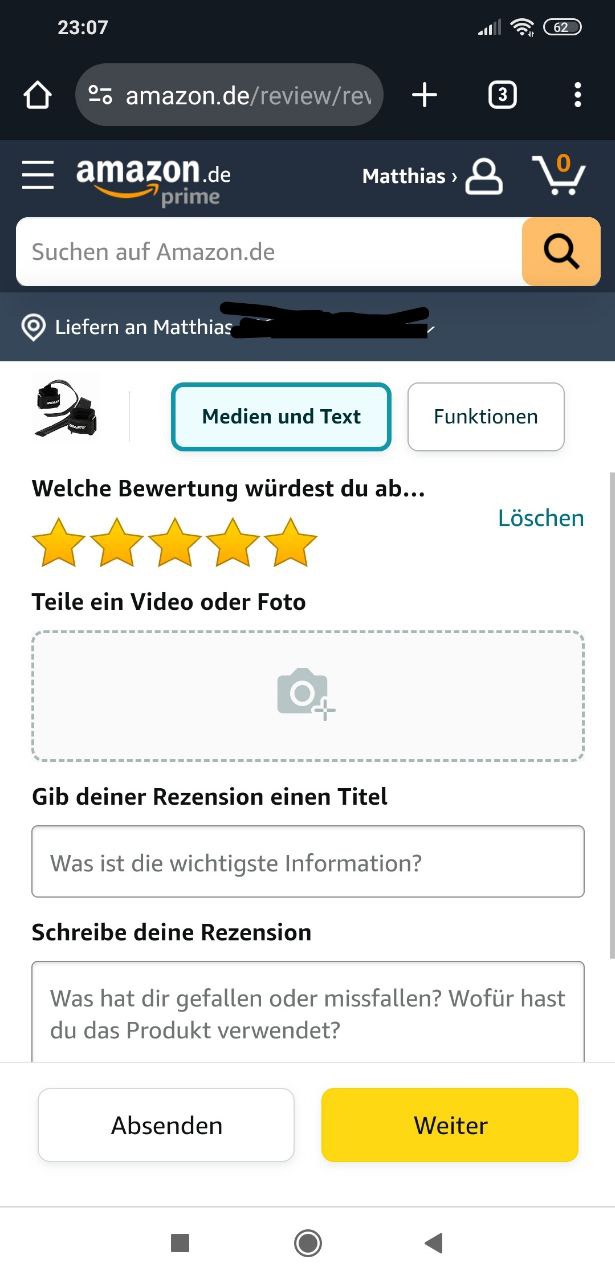
Task: Open the browser overflow menu
Action: [577, 95]
